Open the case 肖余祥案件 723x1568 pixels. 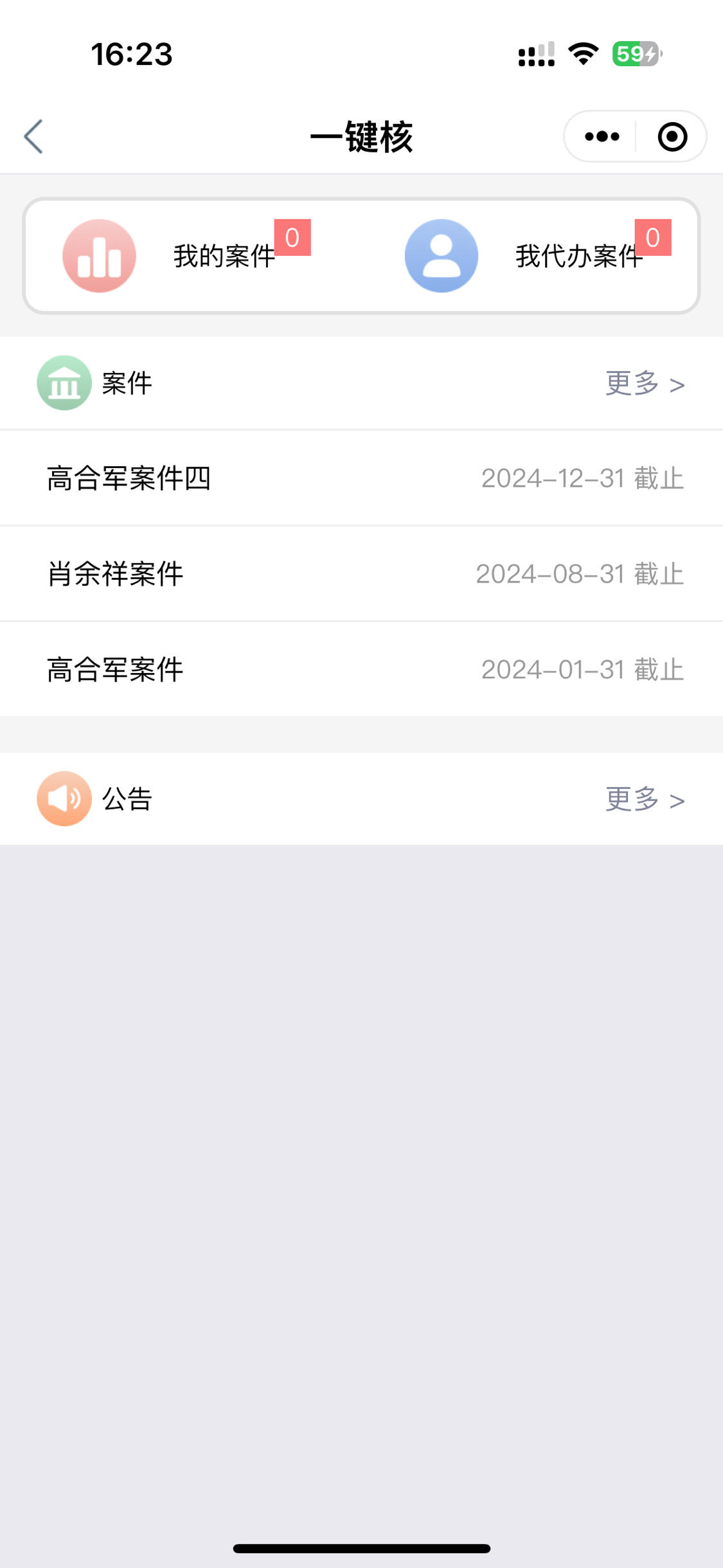point(361,573)
